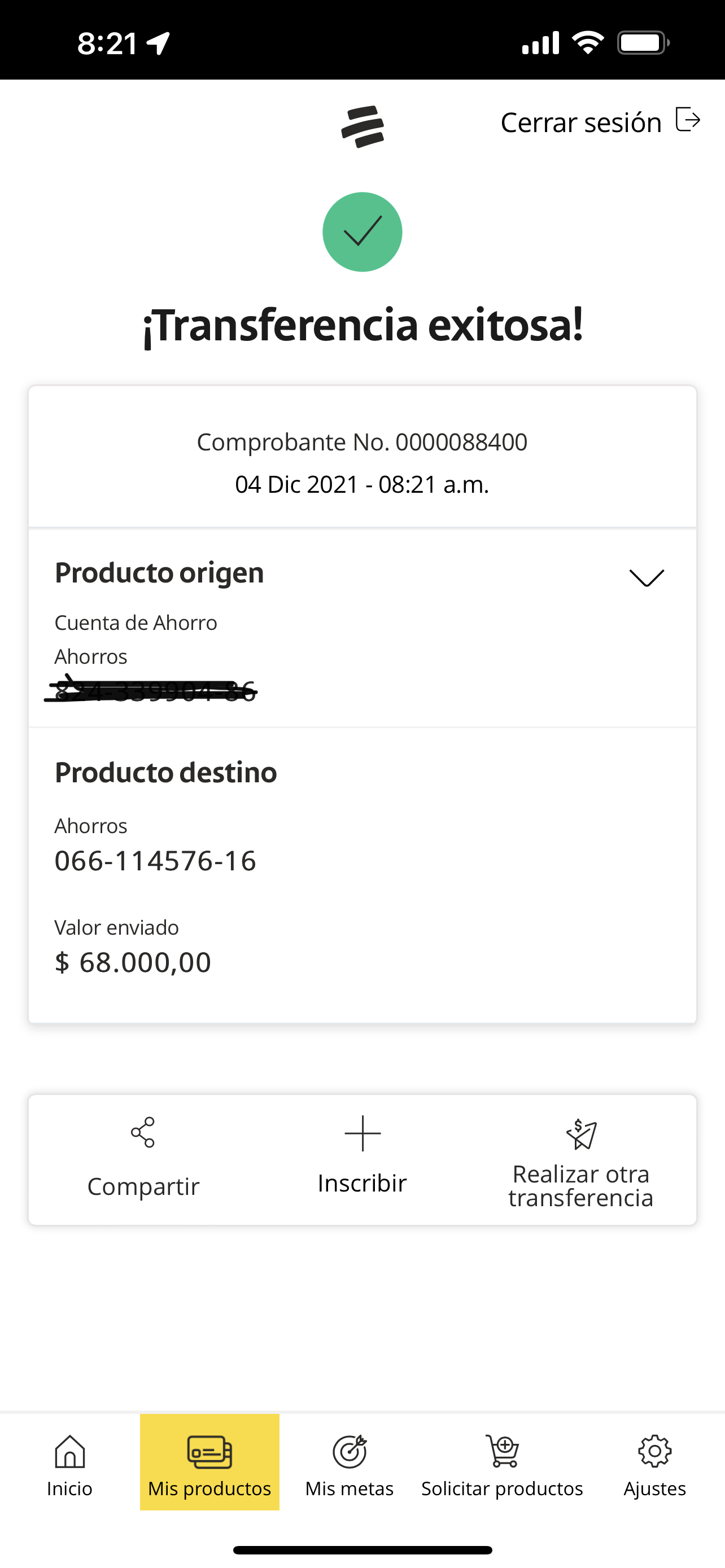725x1568 pixels.
Task: Switch to the Mis metas tab
Action: (x=350, y=1465)
